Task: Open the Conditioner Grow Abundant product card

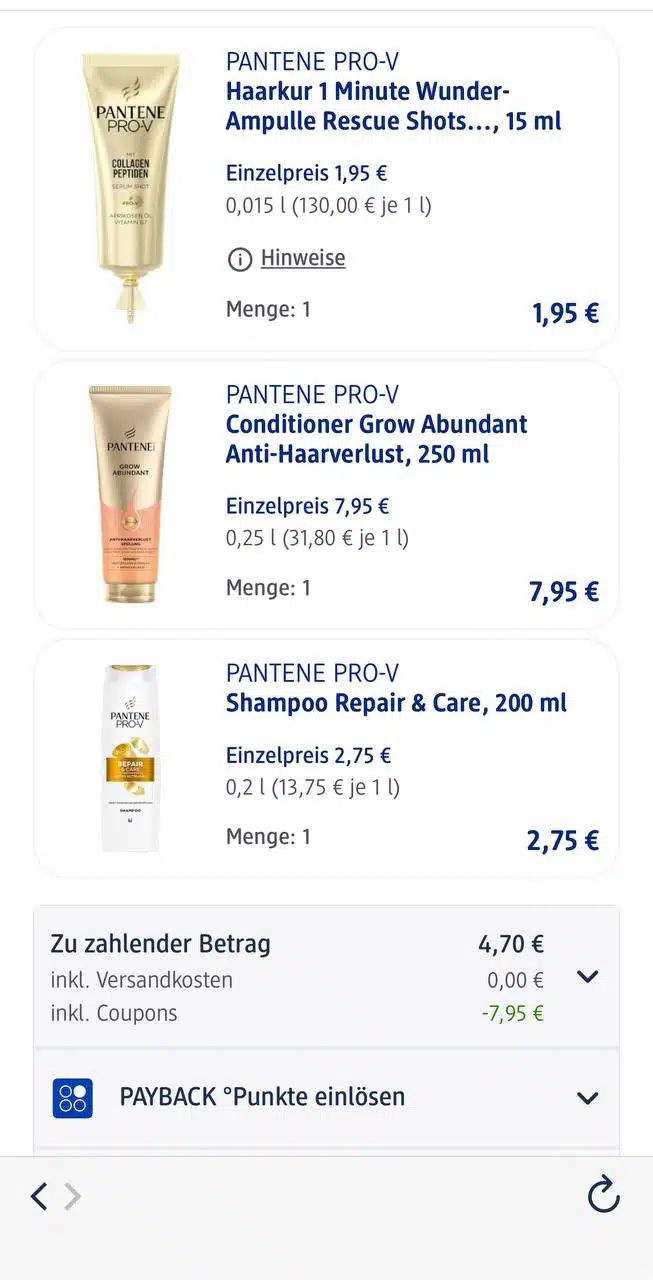Action: pos(376,438)
